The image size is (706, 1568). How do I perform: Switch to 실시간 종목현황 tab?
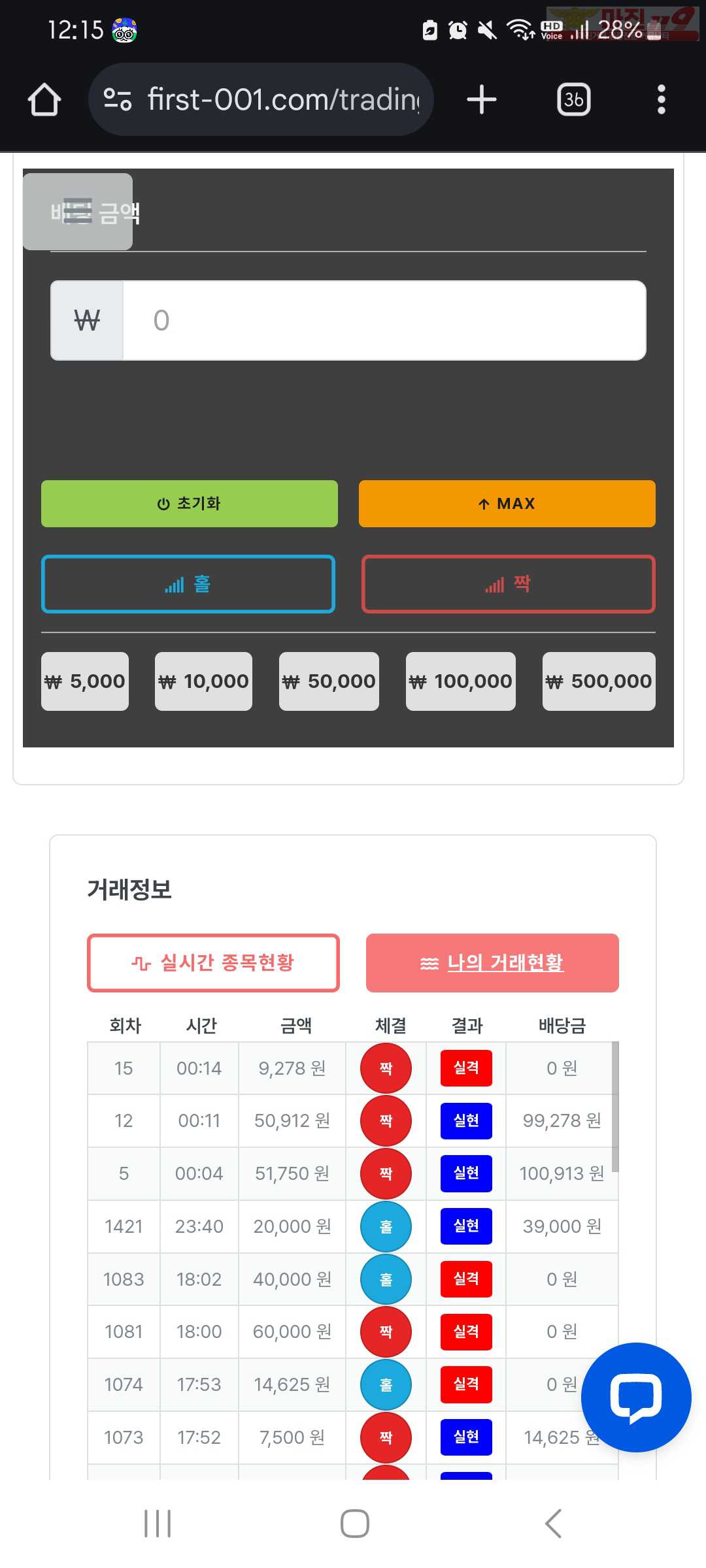(213, 963)
